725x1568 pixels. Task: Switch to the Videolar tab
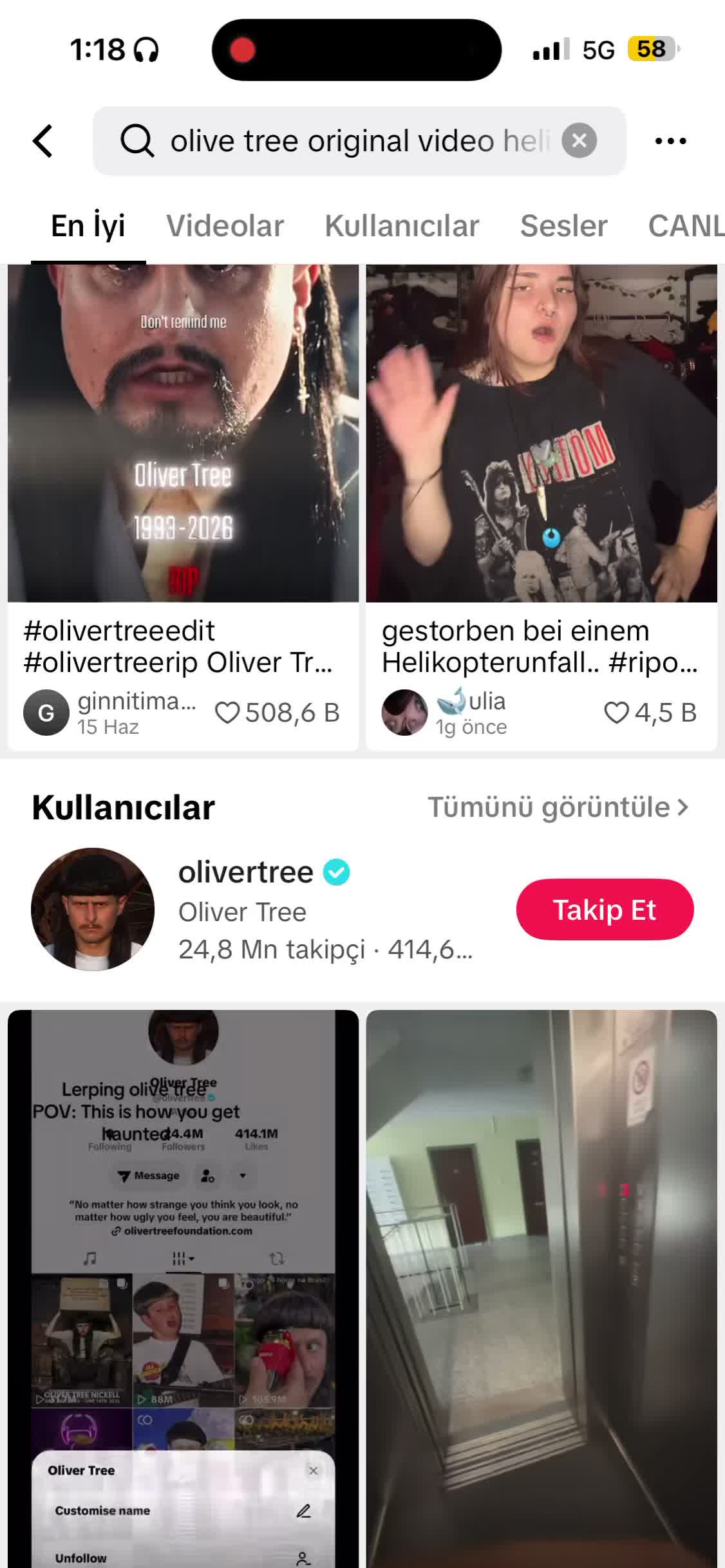(x=225, y=226)
